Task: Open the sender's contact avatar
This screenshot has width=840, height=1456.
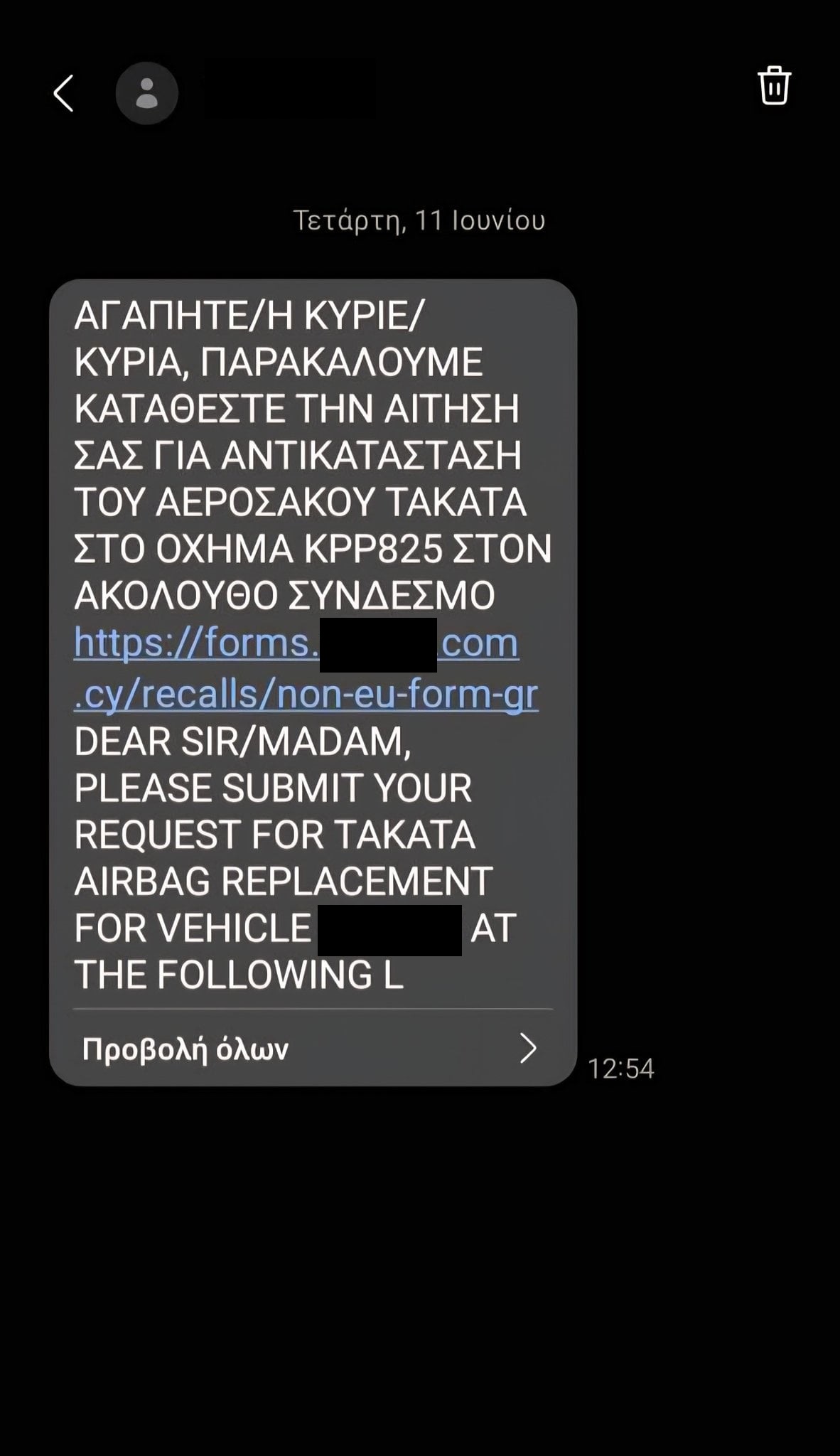Action: (146, 93)
